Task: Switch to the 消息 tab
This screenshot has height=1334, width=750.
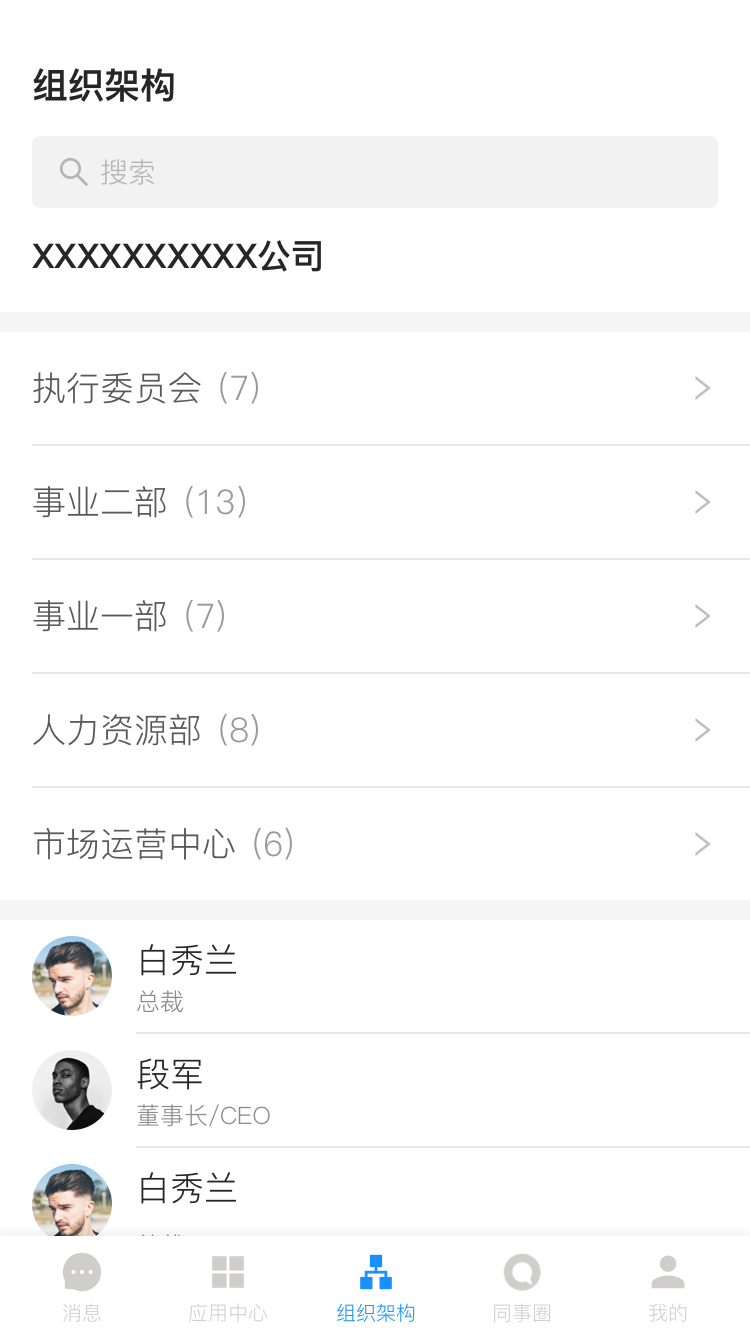Action: pos(82,1287)
